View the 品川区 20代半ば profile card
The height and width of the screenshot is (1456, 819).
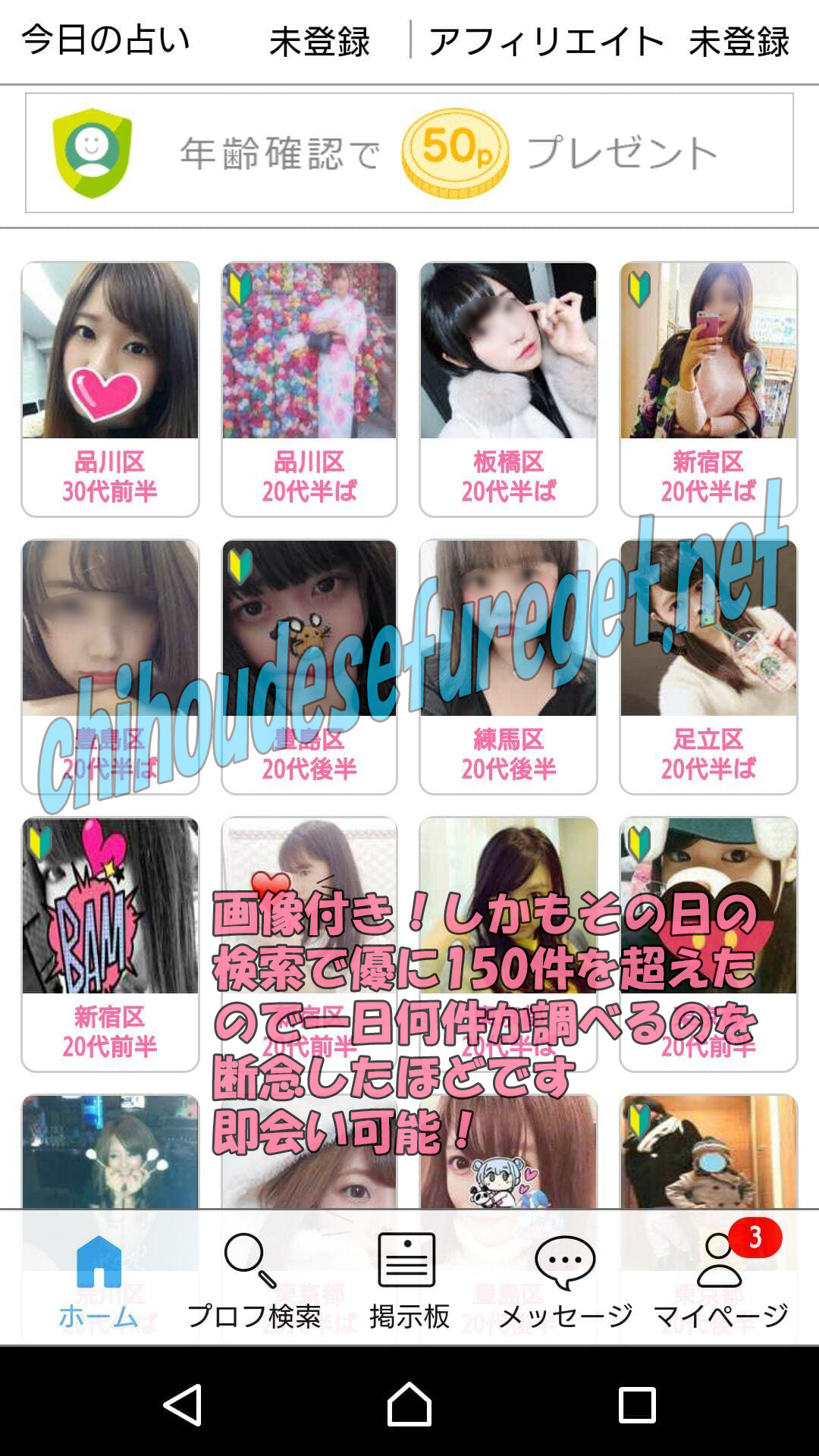(309, 389)
